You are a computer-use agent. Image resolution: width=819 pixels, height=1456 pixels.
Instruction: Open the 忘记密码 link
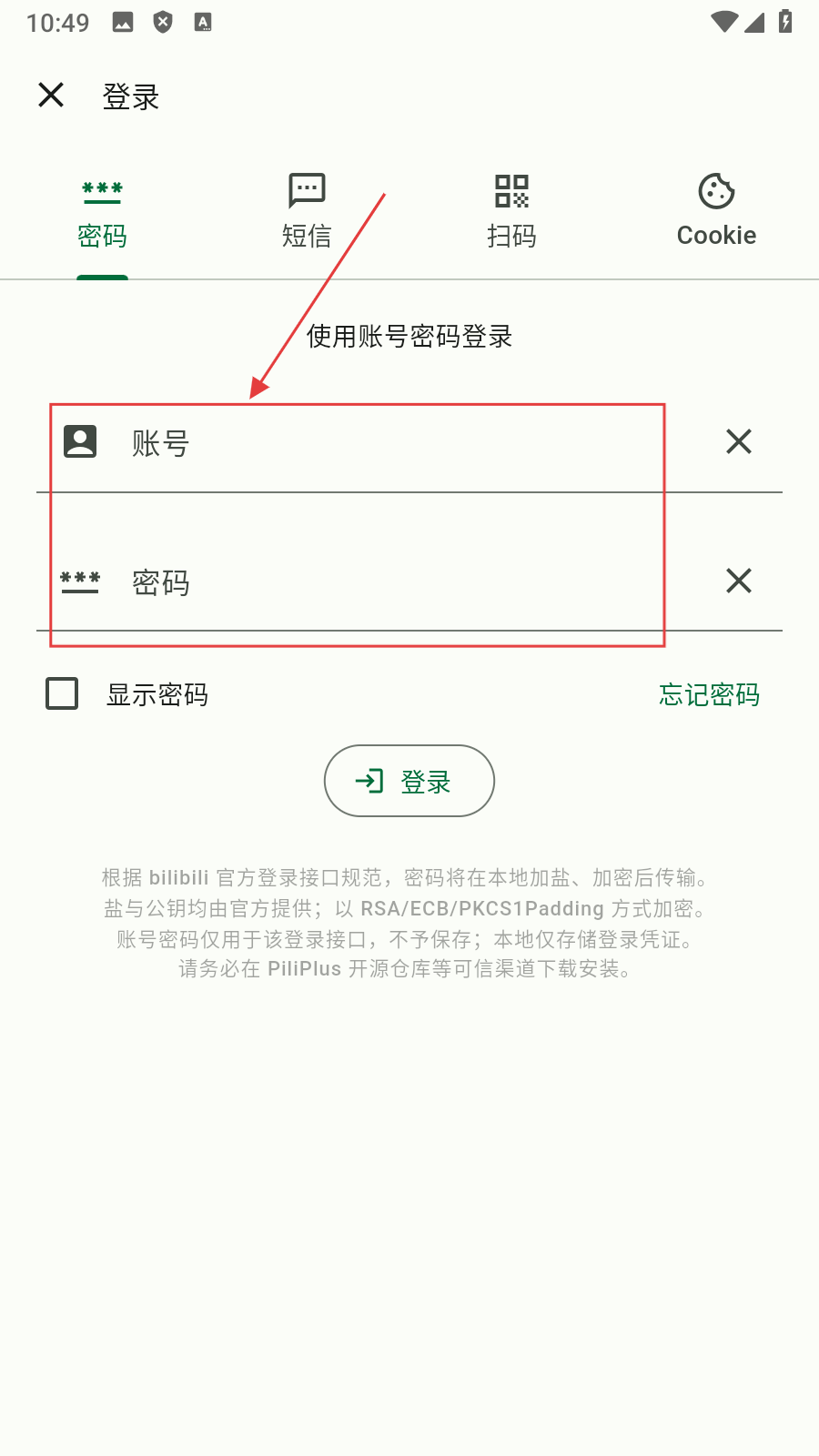tap(709, 695)
